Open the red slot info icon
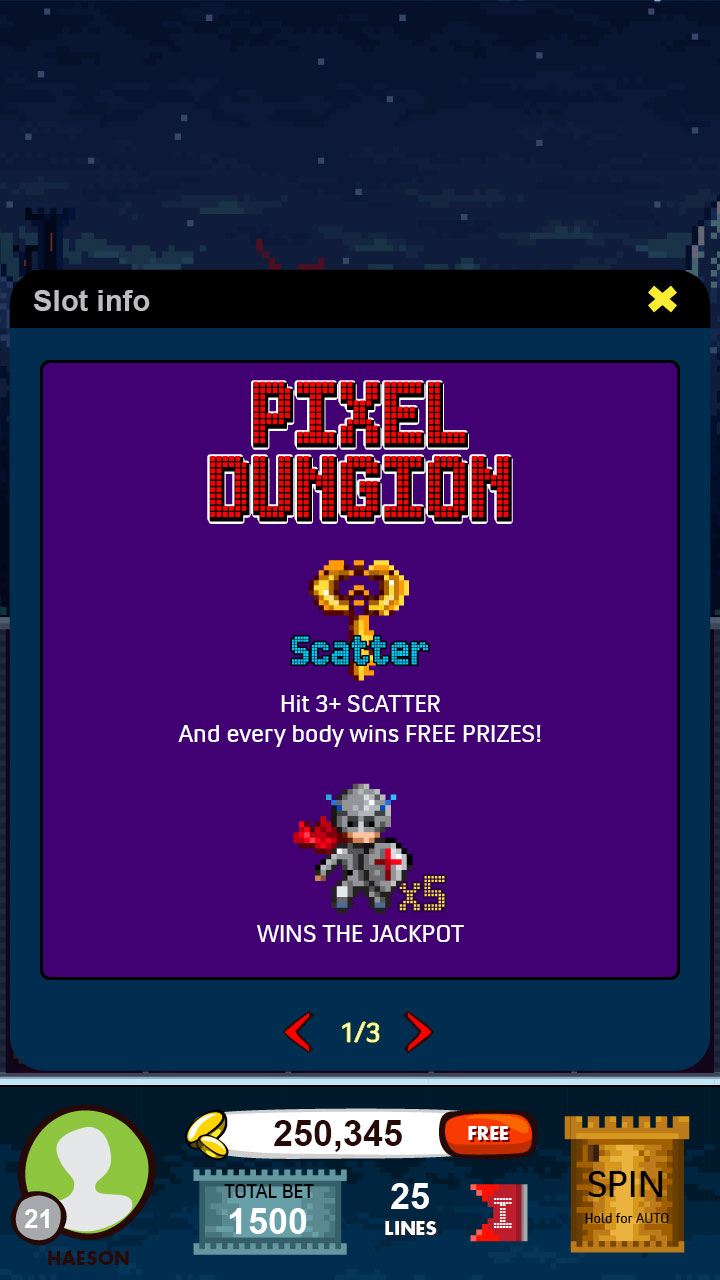The height and width of the screenshot is (1280, 720). point(498,1212)
